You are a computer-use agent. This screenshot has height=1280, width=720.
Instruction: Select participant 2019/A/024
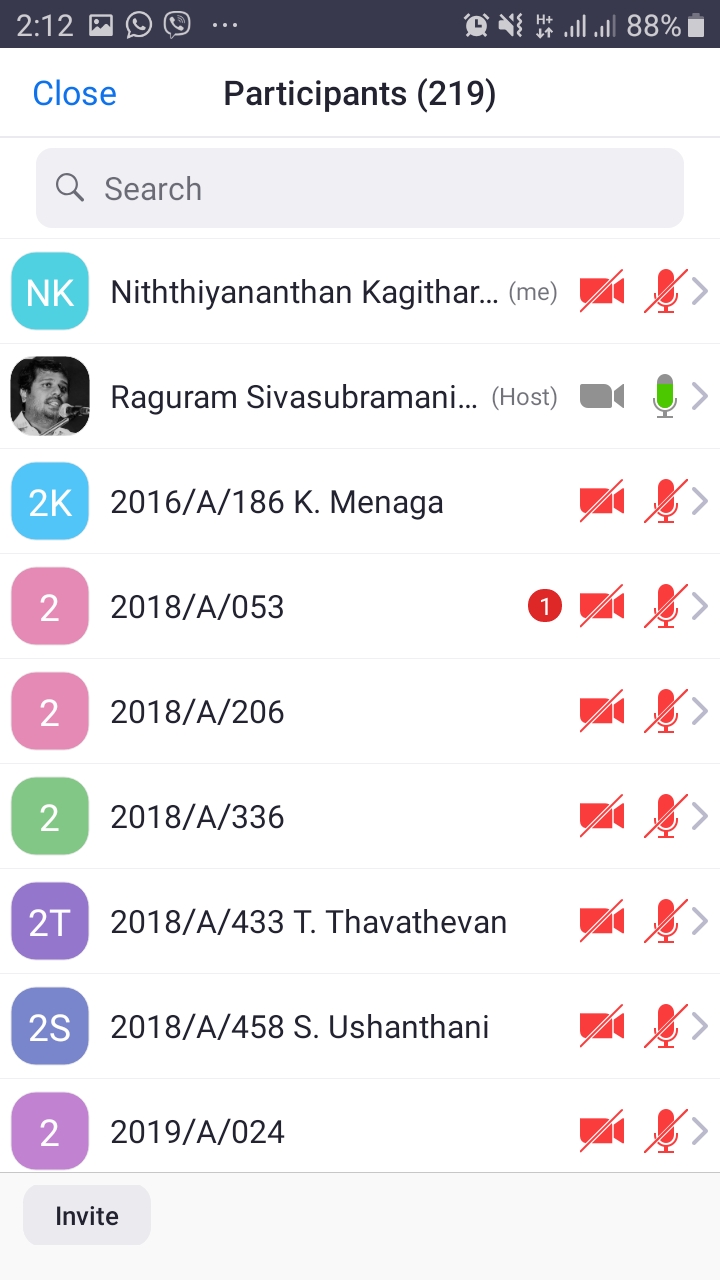click(x=360, y=1126)
